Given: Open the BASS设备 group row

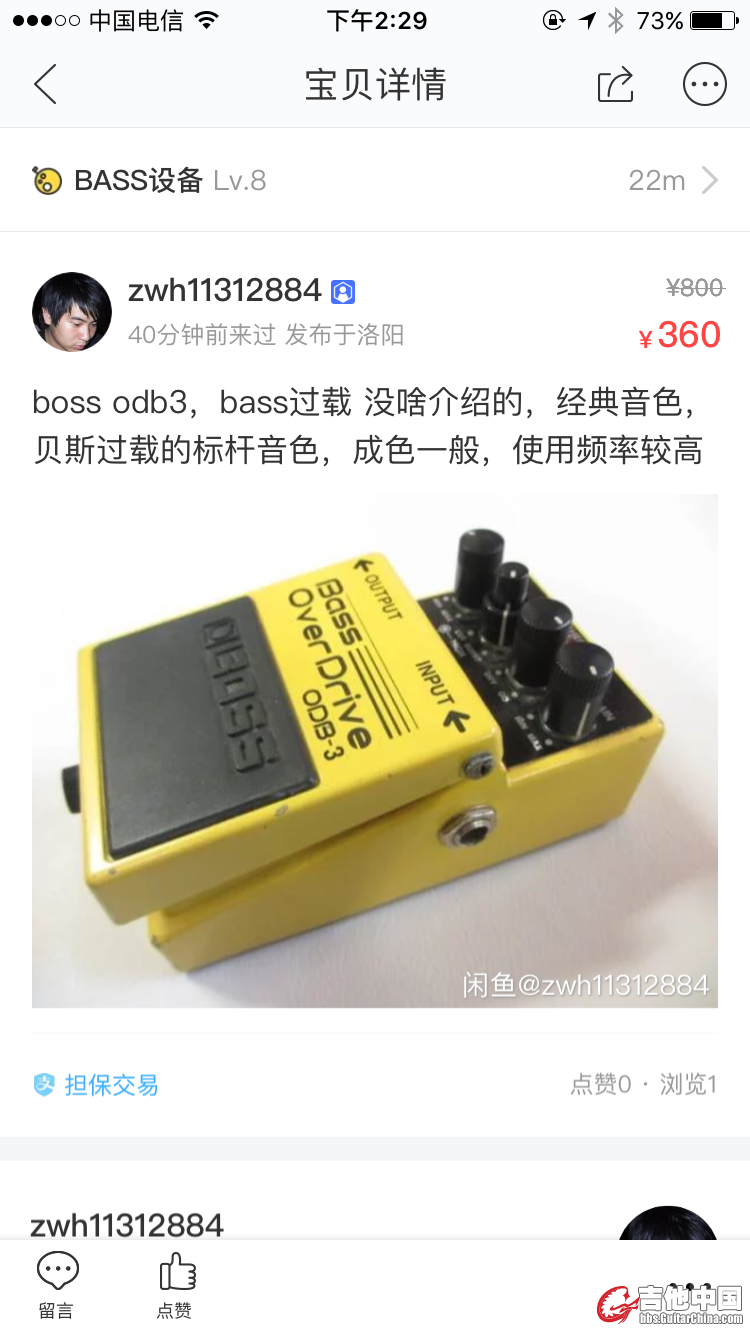Looking at the screenshot, I should pos(375,180).
